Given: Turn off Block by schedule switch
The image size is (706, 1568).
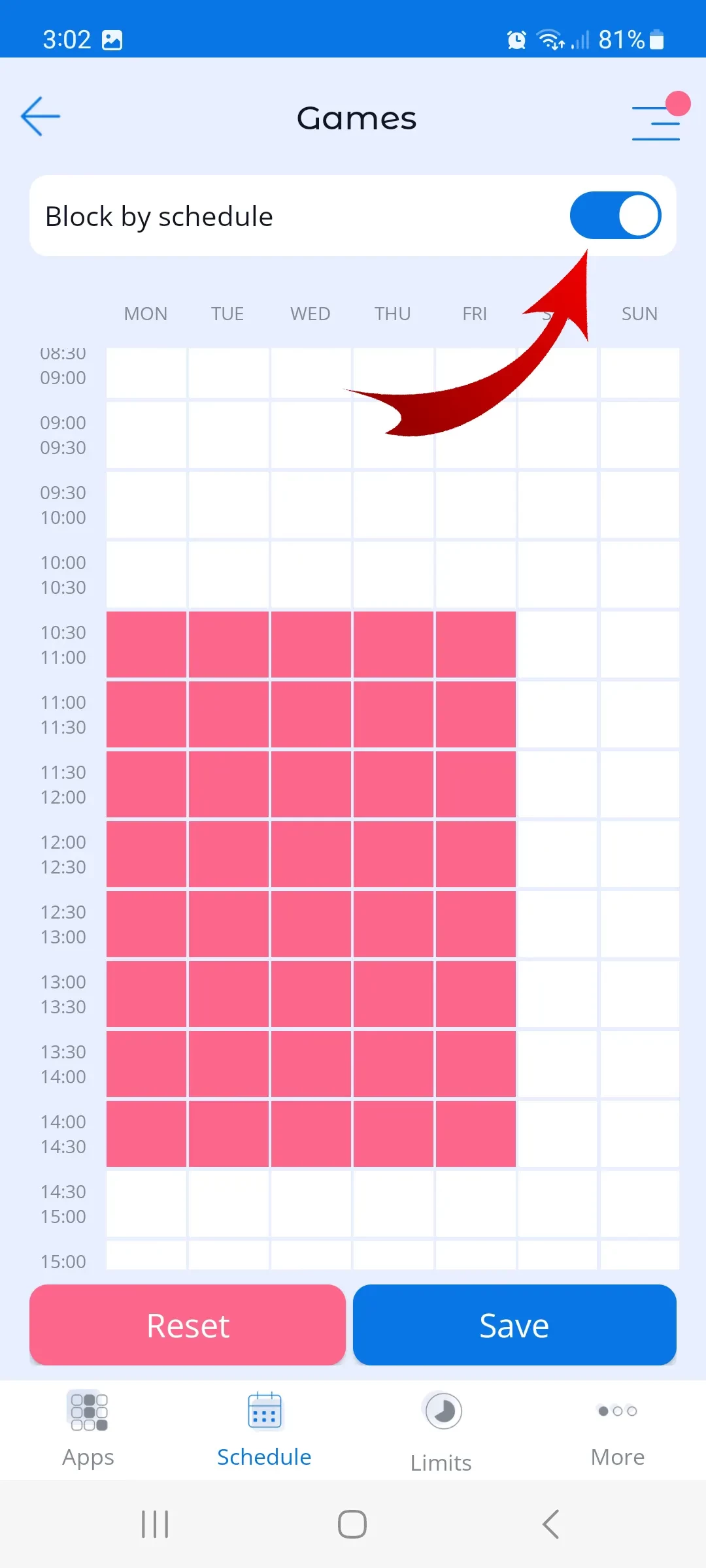Looking at the screenshot, I should [615, 216].
